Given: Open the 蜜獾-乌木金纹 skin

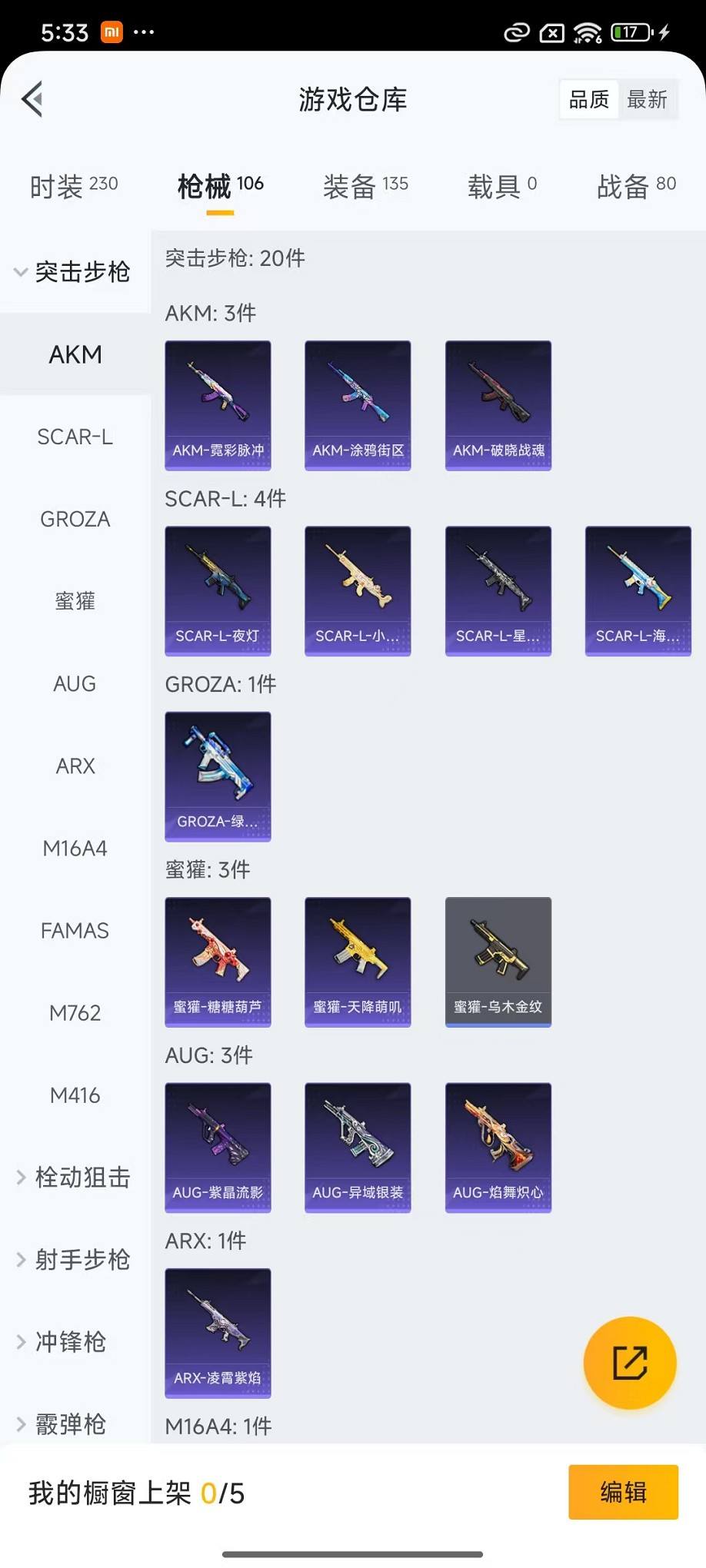Looking at the screenshot, I should click(498, 962).
